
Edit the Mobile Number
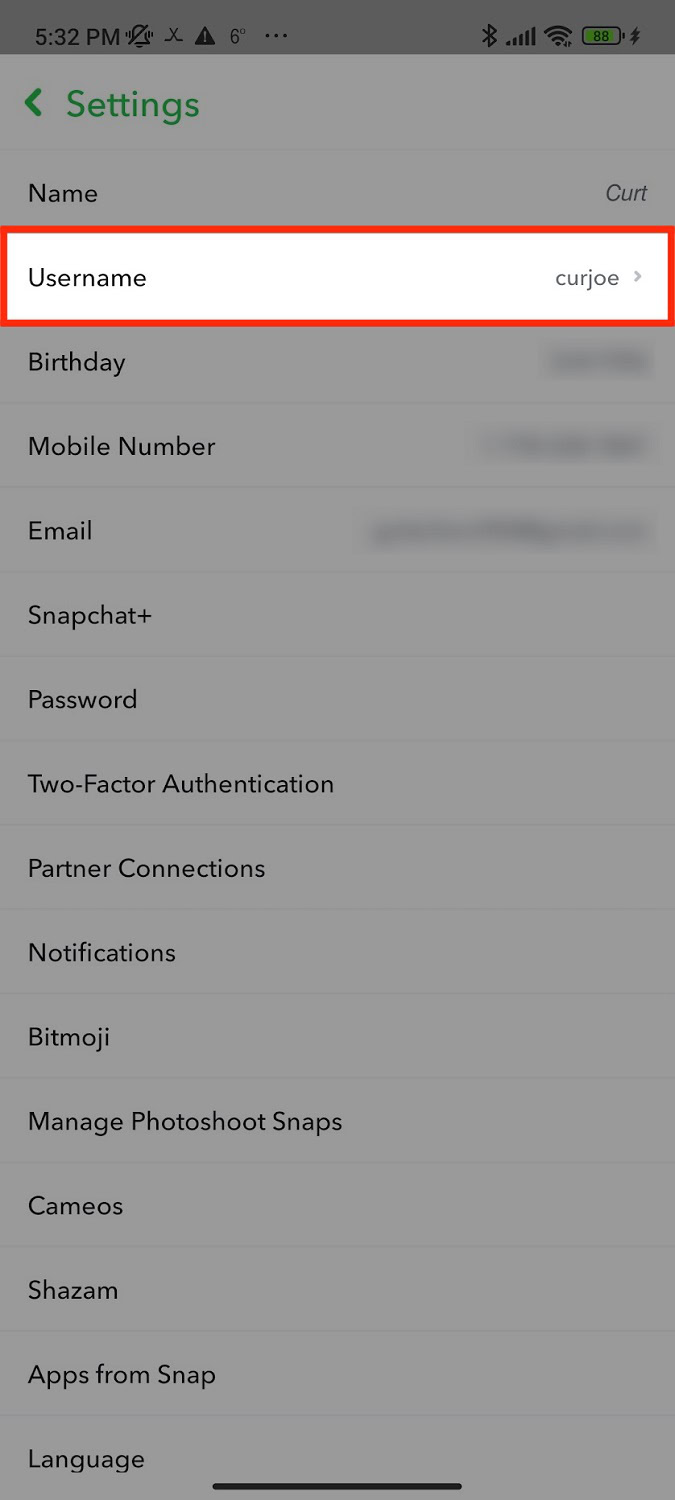pyautogui.click(x=337, y=446)
